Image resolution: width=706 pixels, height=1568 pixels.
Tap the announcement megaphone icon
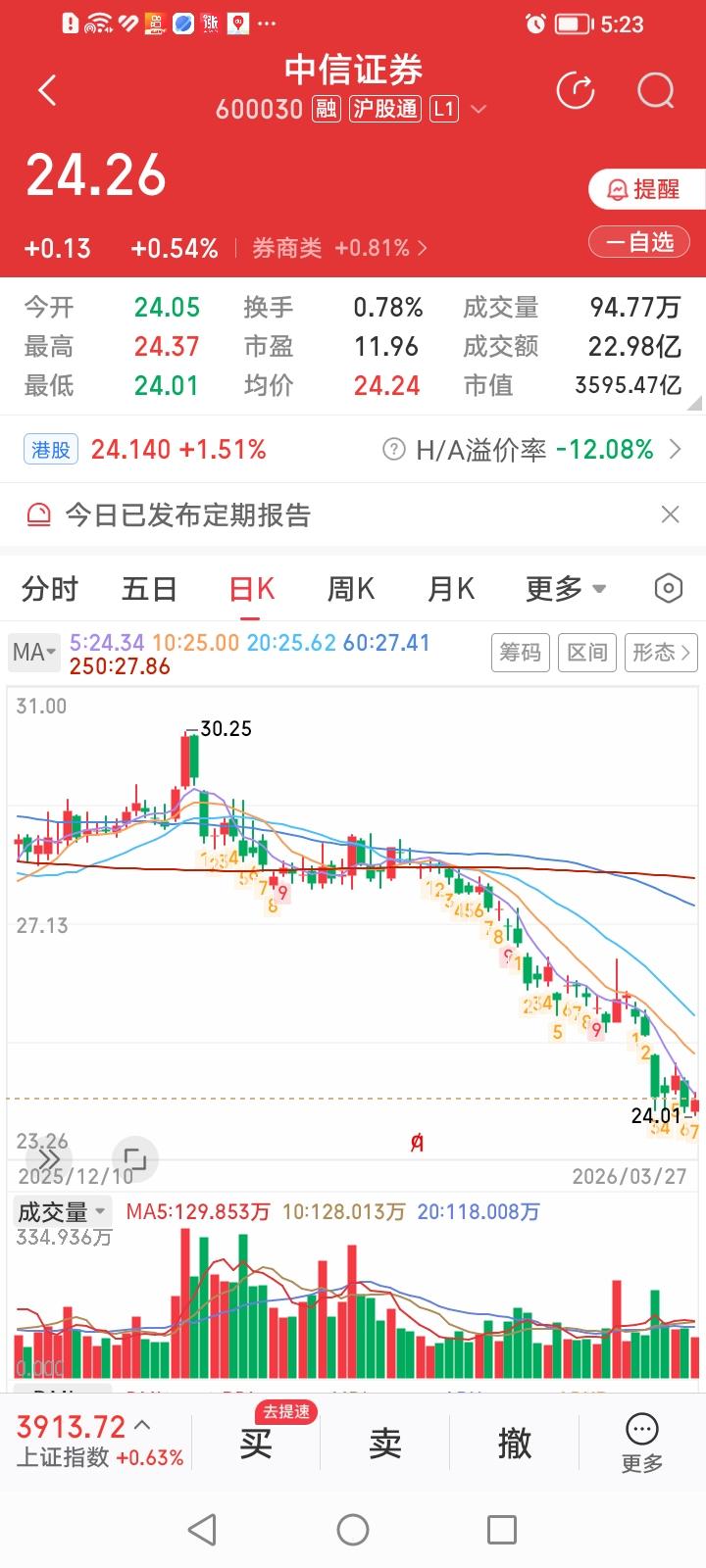[39, 514]
